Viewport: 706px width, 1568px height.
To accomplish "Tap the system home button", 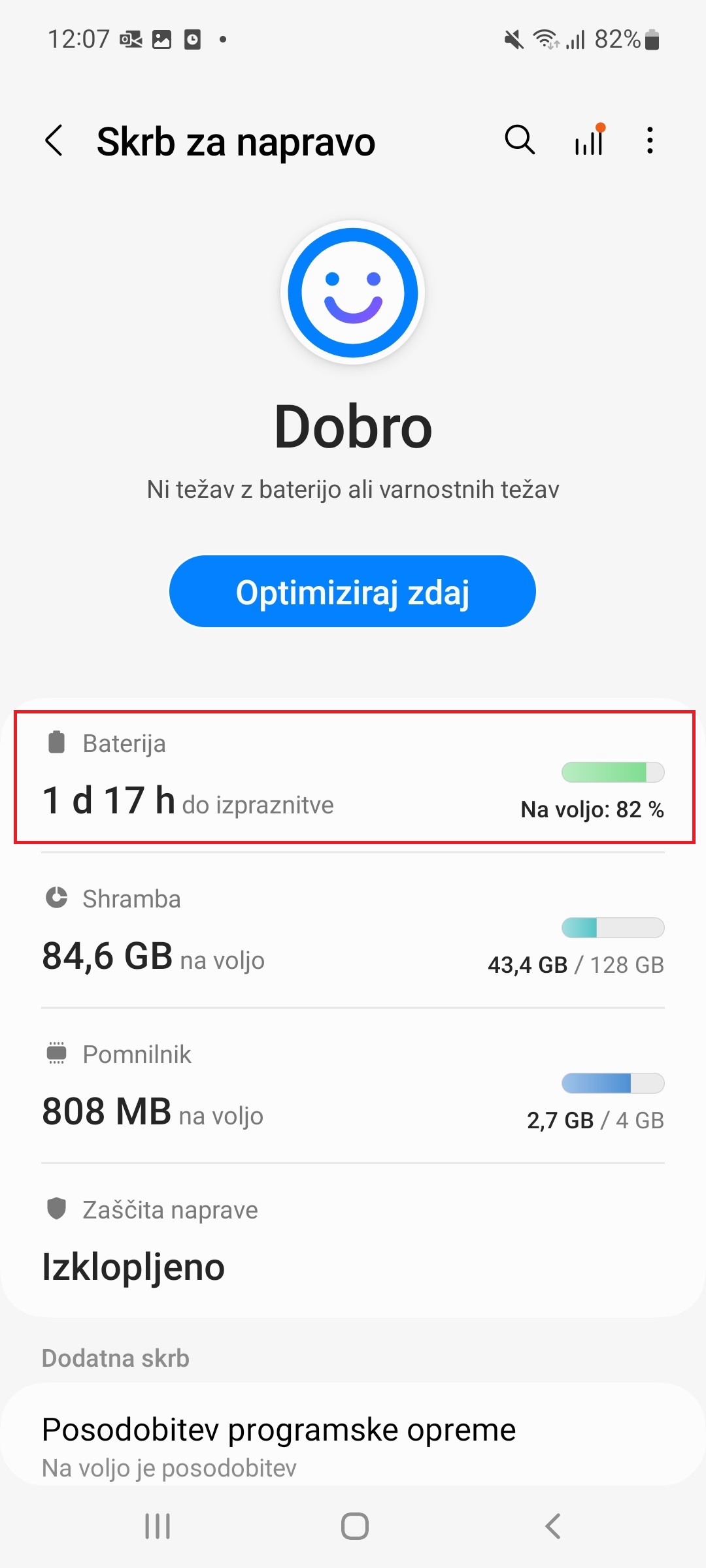I will coord(355,1526).
